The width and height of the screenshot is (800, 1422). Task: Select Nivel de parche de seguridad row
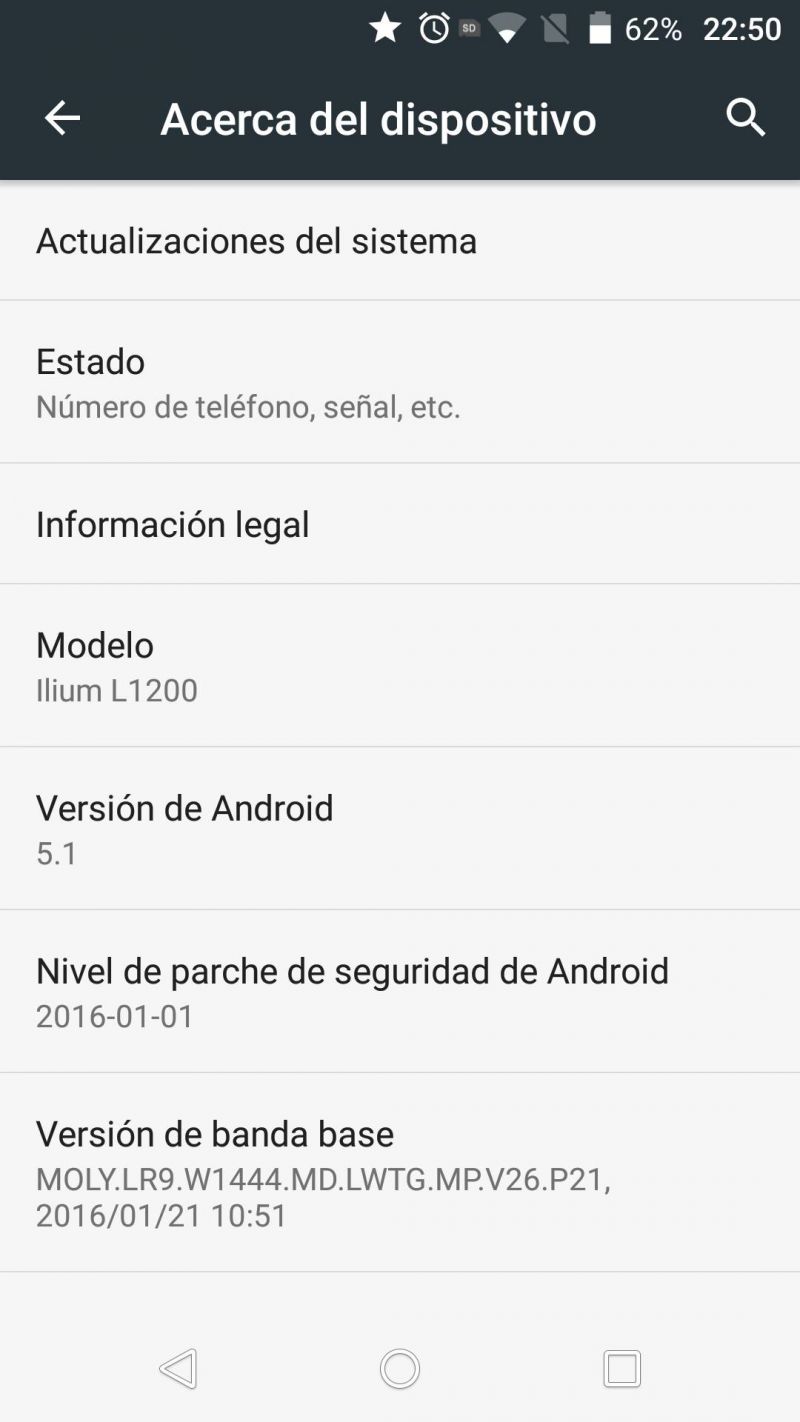point(400,992)
